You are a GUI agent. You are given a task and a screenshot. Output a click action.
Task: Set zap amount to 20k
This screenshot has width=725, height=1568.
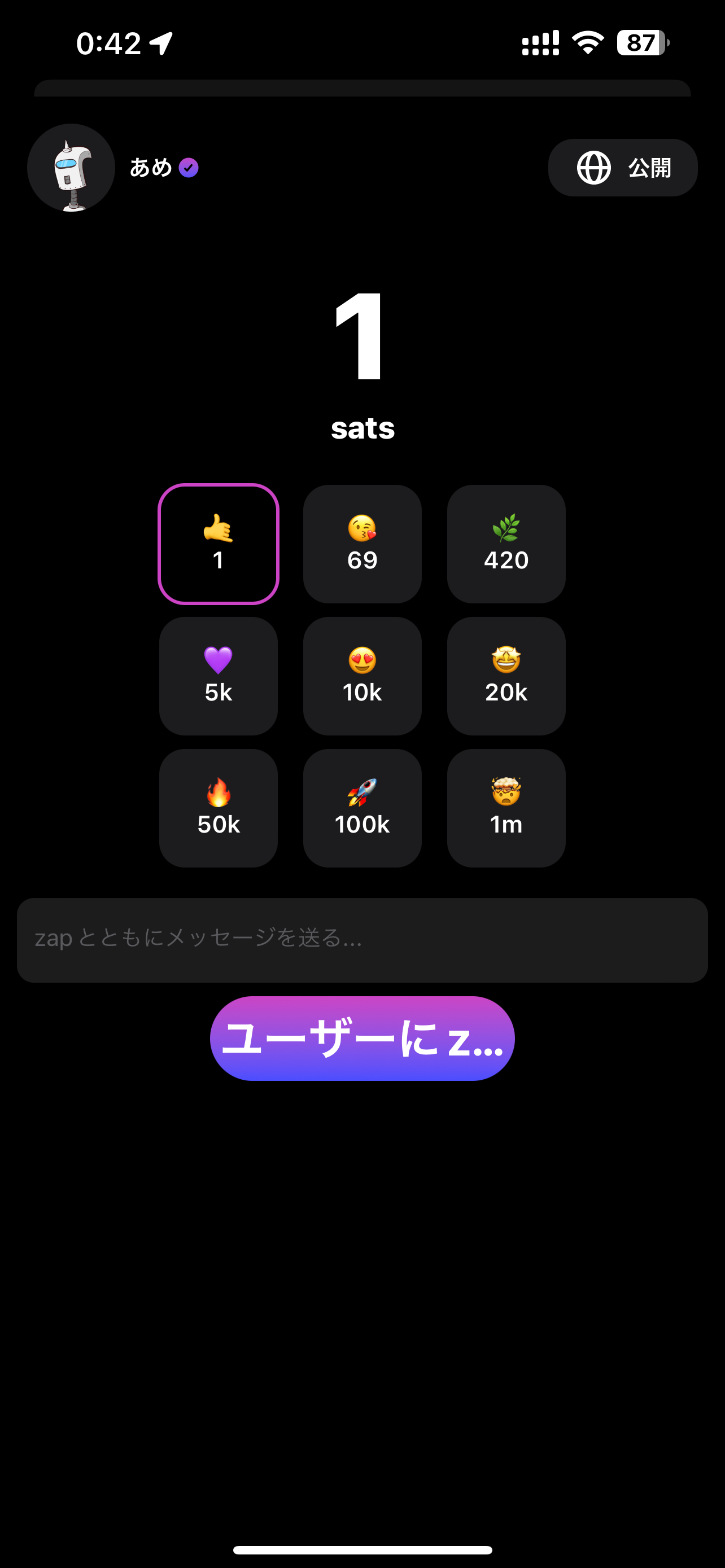pyautogui.click(x=506, y=676)
